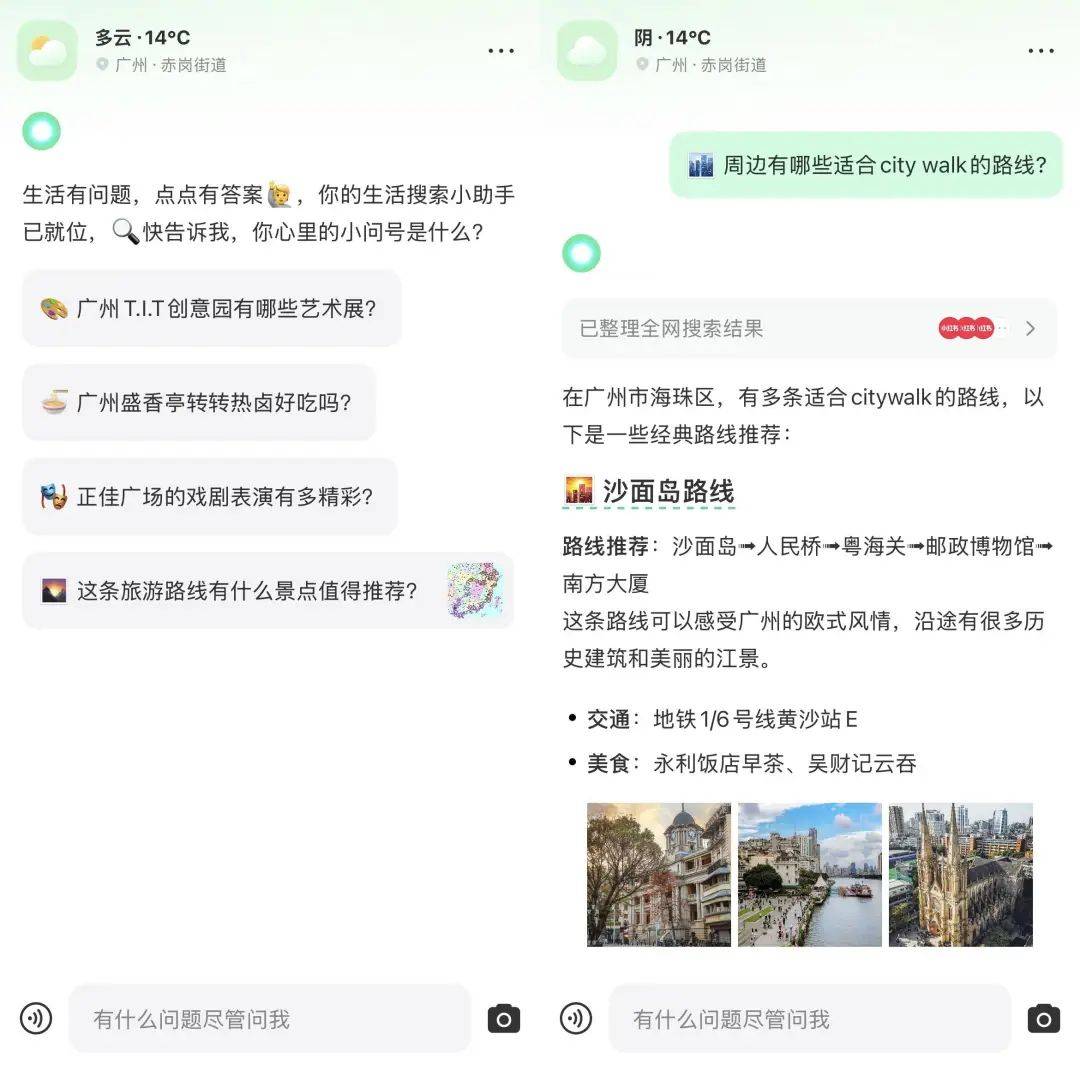Choose the 正佳广场的戏剧表演 question chip
The height and width of the screenshot is (1076, 1080).
tap(210, 497)
